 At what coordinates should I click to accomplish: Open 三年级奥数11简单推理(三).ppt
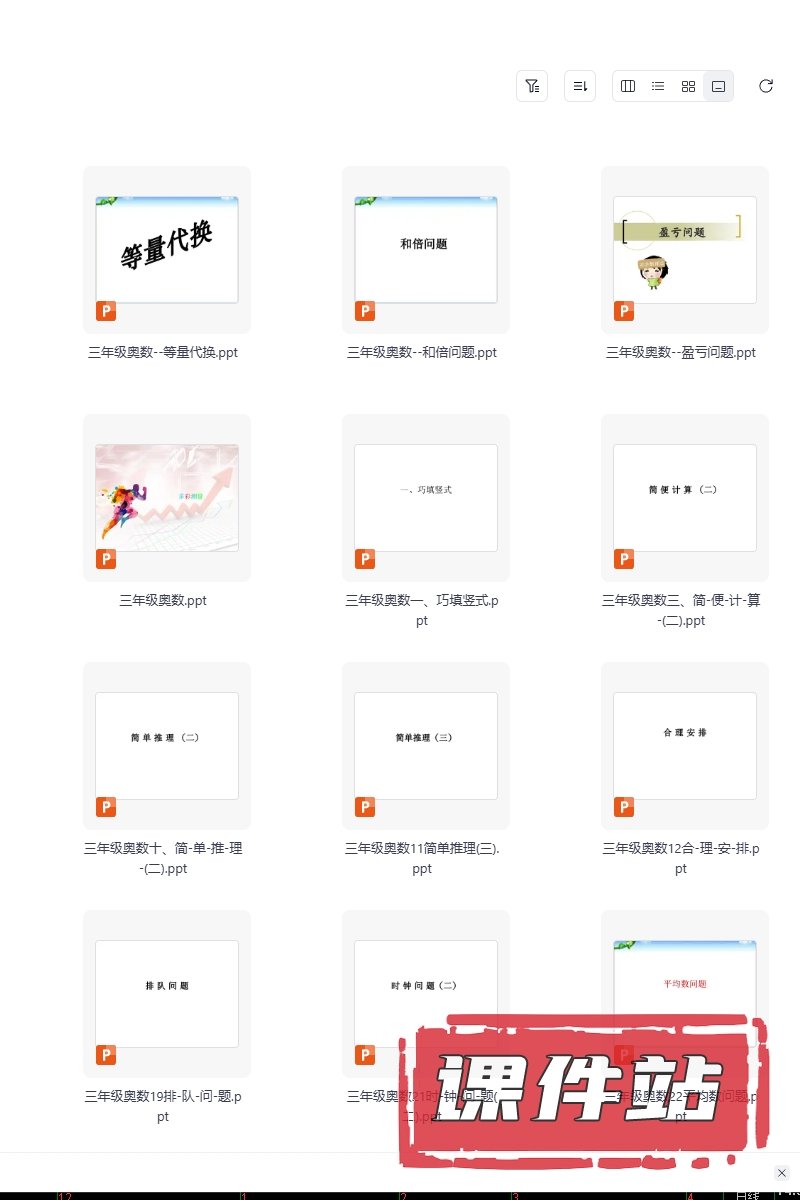tap(426, 746)
